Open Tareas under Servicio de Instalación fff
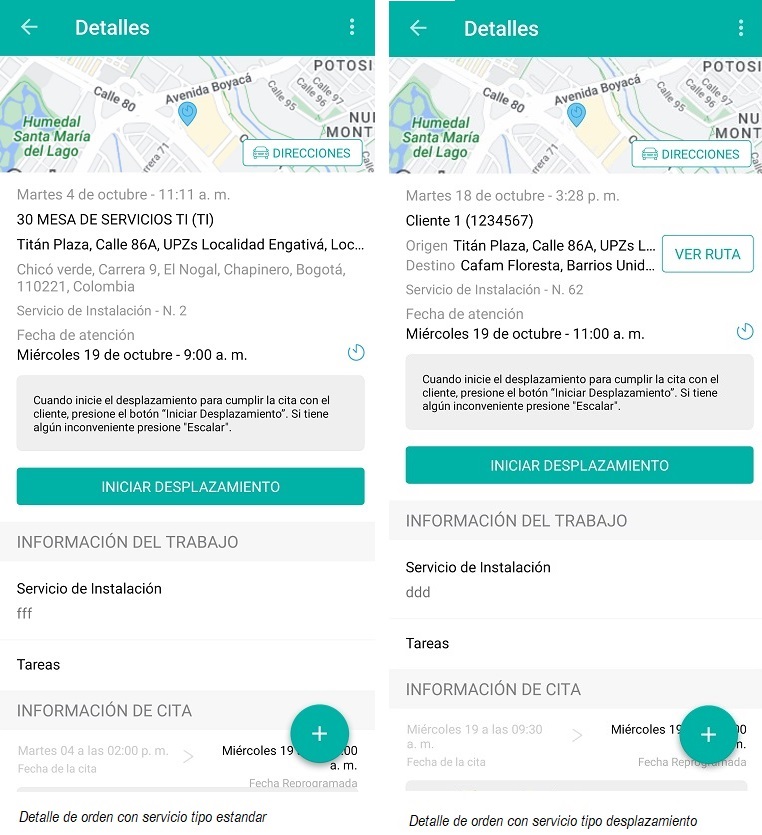Screen dimensions: 762x835 (x=38, y=664)
